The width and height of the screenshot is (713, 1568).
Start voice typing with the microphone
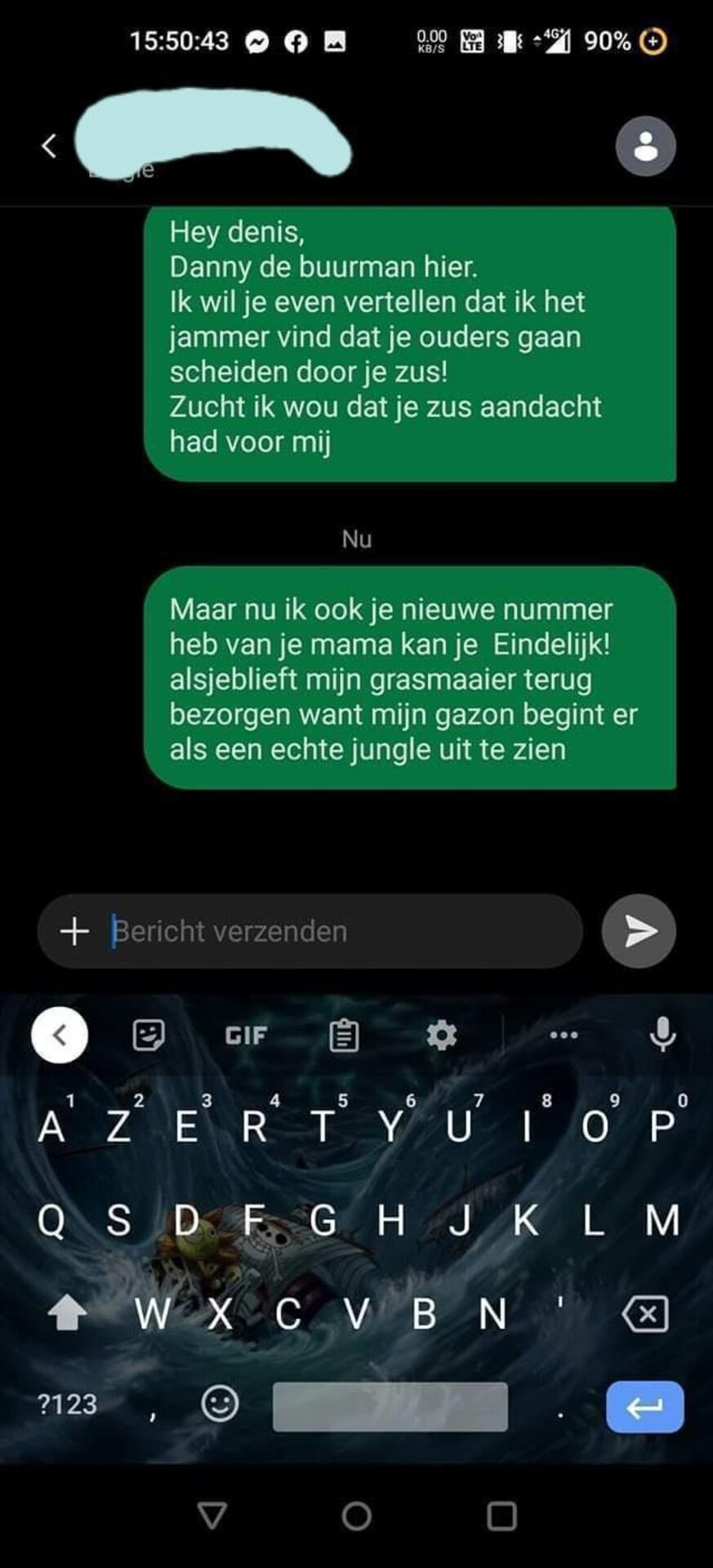click(662, 1035)
